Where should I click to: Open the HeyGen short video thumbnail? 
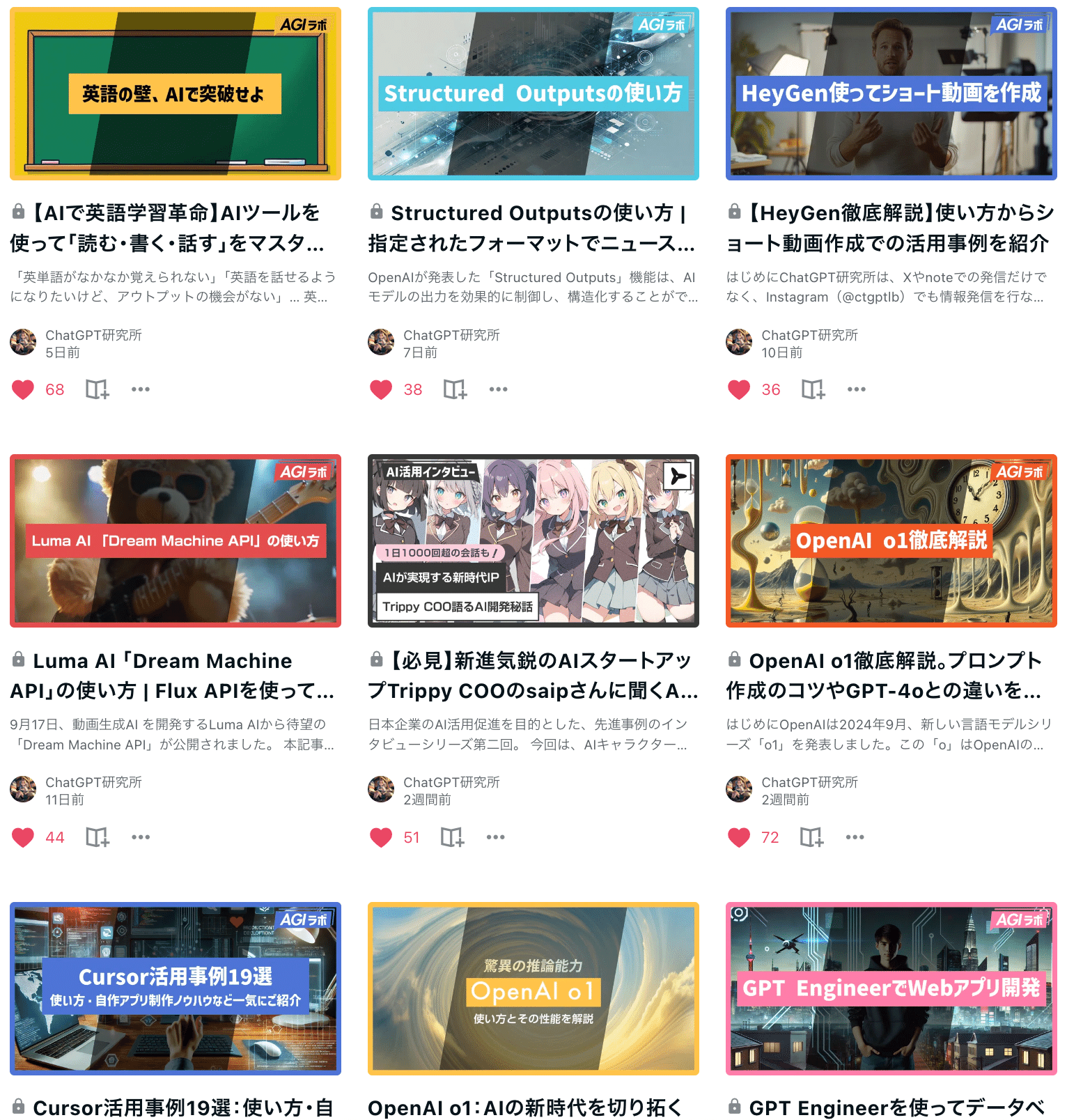891,94
